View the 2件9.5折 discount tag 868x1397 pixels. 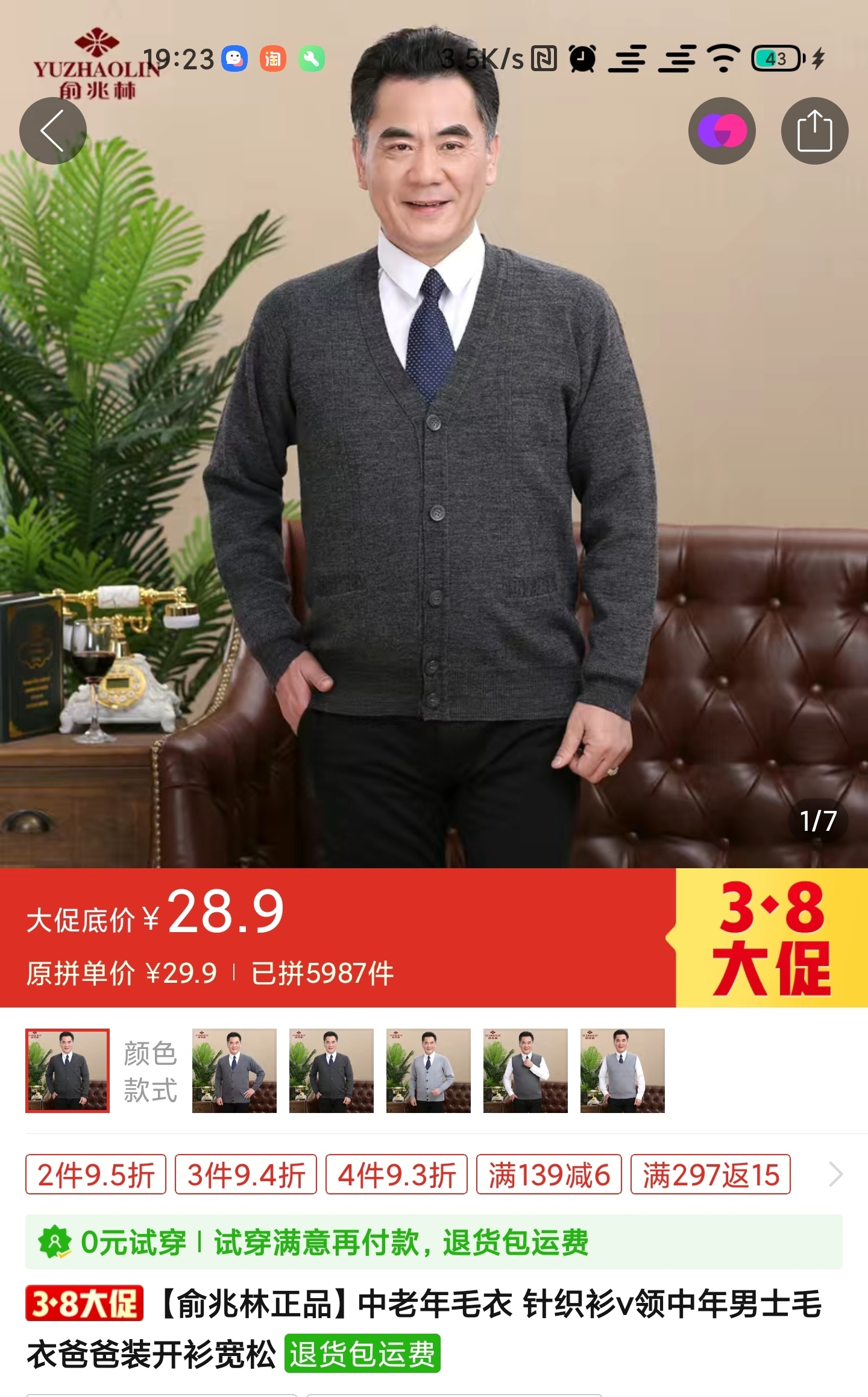click(96, 1174)
